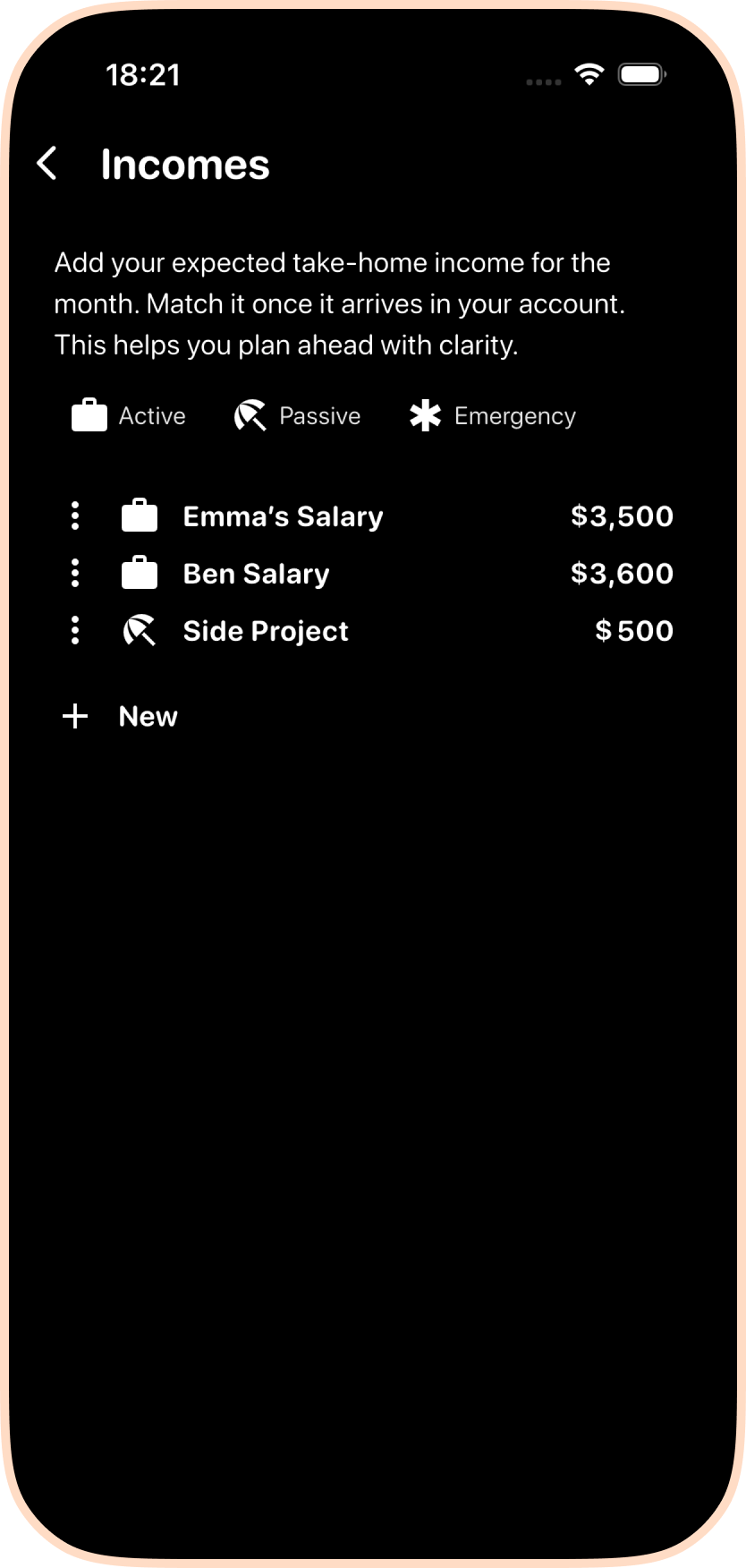Screen dimensions: 746x1568
Task: Open Side Project's three-dot options menu
Action: coord(74,630)
